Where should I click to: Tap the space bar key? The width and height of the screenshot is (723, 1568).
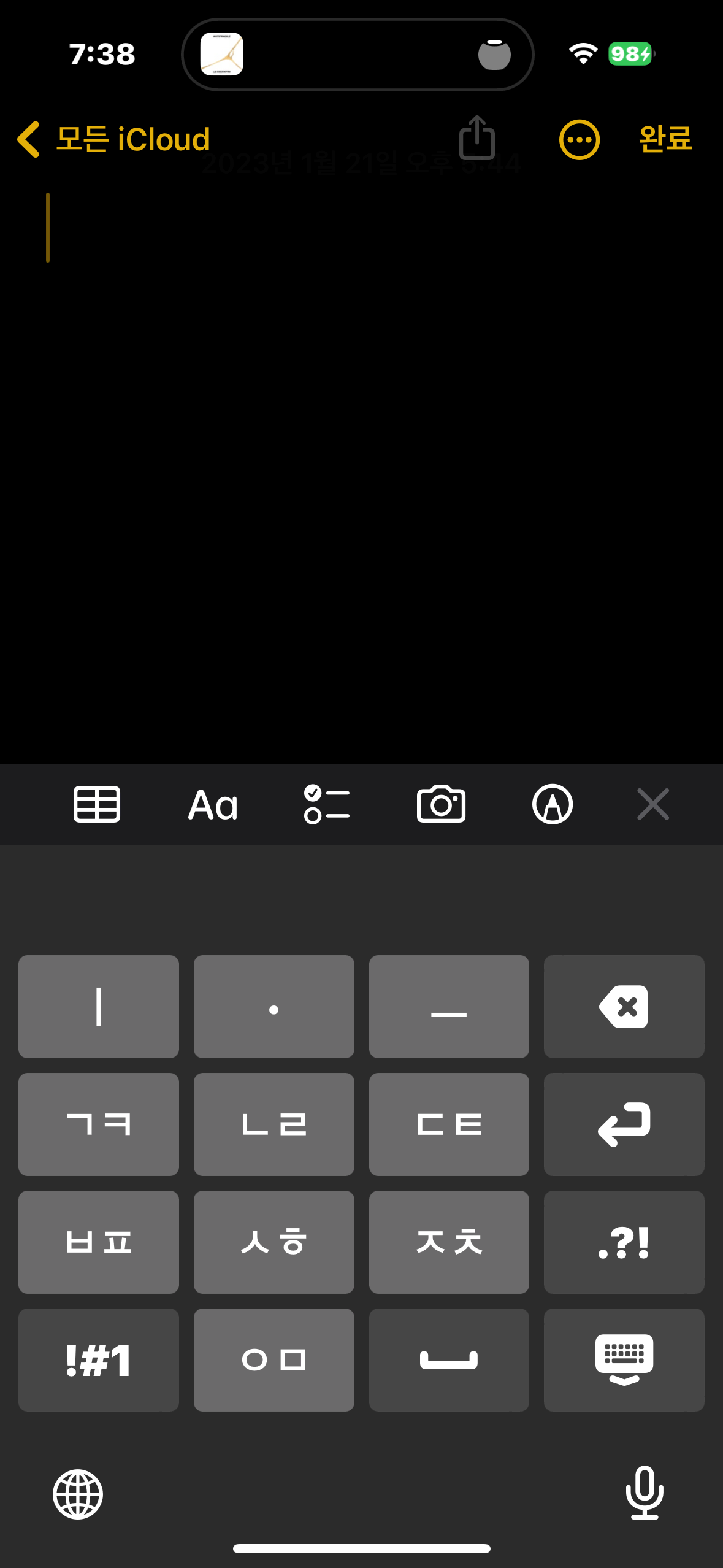(x=449, y=1359)
